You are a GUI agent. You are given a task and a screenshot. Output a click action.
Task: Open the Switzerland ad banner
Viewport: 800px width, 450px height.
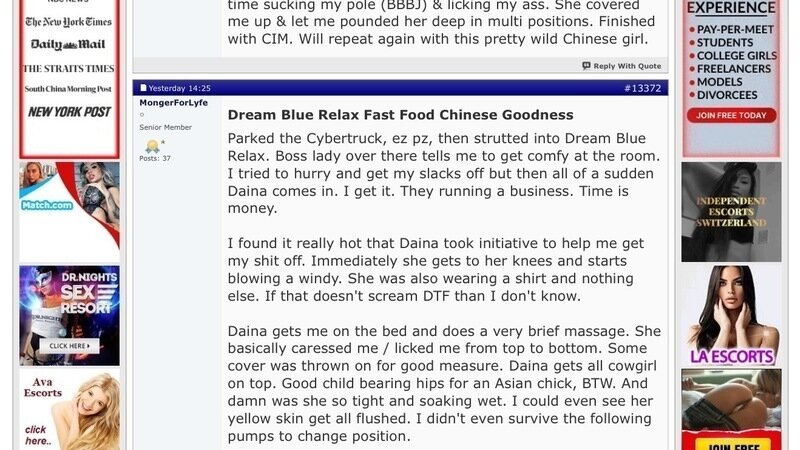pyautogui.click(x=731, y=211)
